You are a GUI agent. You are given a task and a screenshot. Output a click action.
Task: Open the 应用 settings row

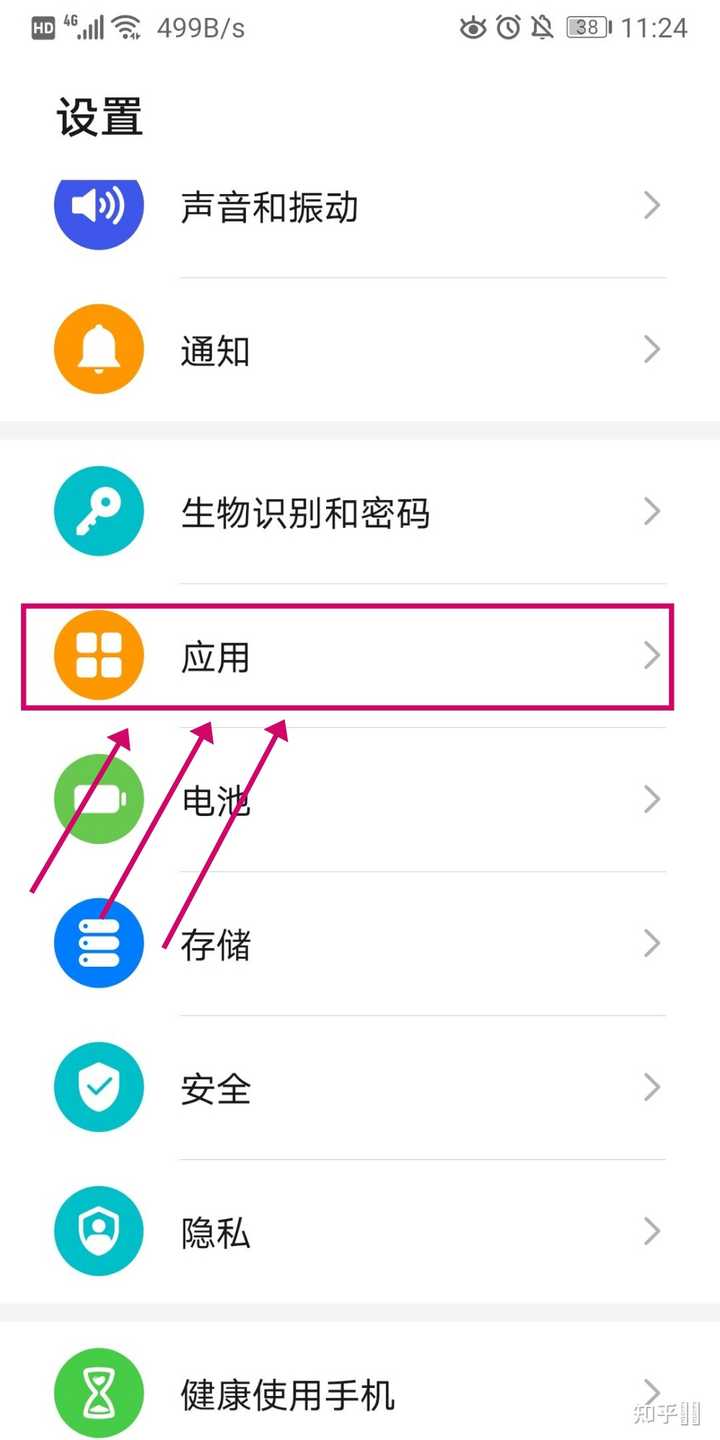pos(360,657)
